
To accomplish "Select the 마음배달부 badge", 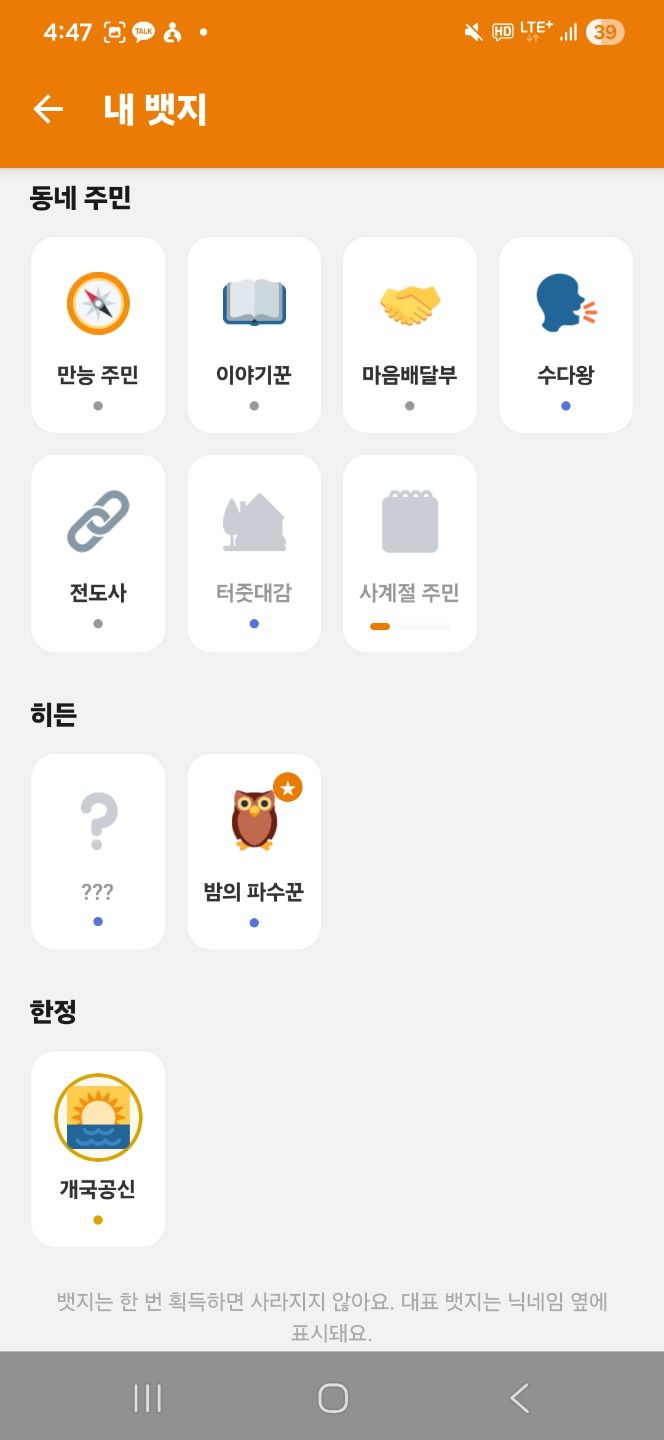I will 410,335.
